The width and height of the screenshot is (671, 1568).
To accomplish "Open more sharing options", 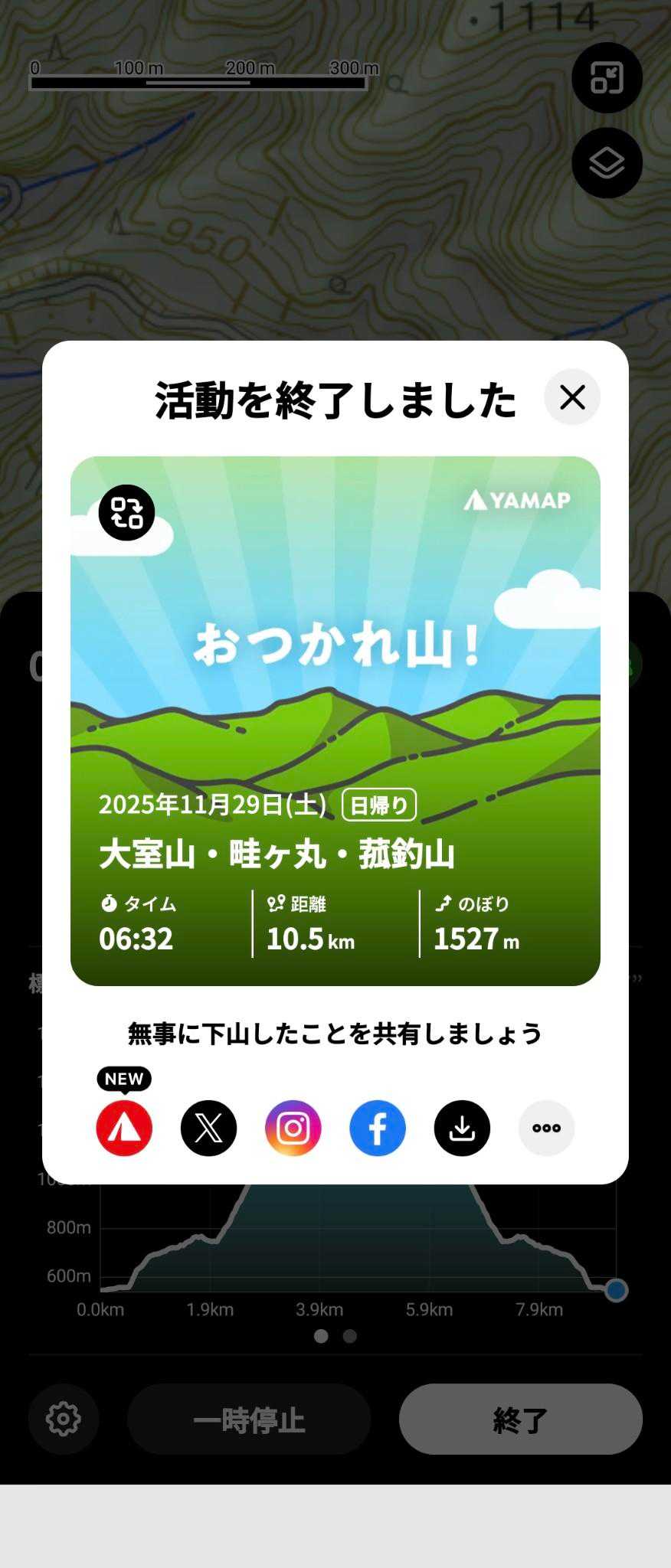I will (546, 1128).
